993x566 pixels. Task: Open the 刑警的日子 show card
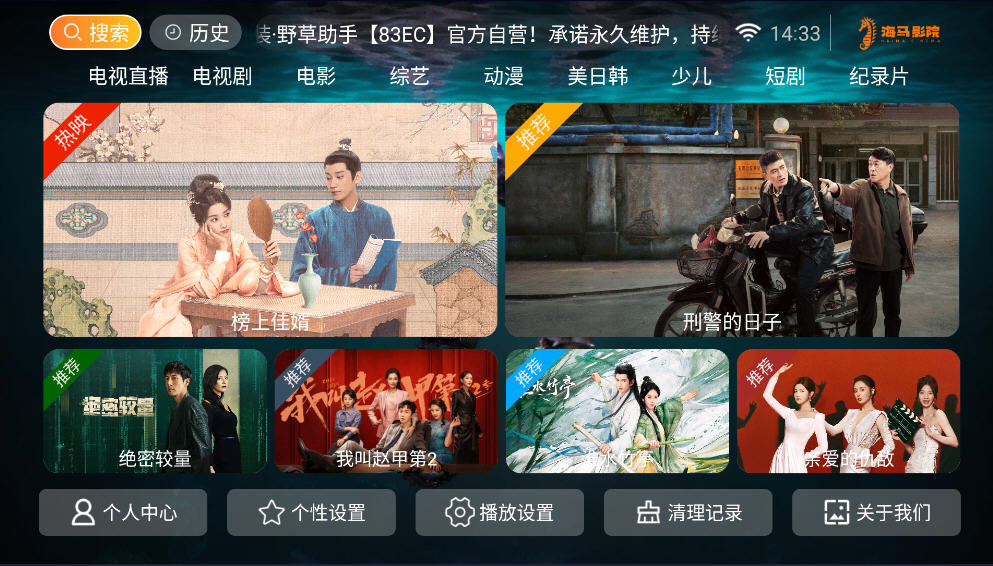pyautogui.click(x=732, y=220)
